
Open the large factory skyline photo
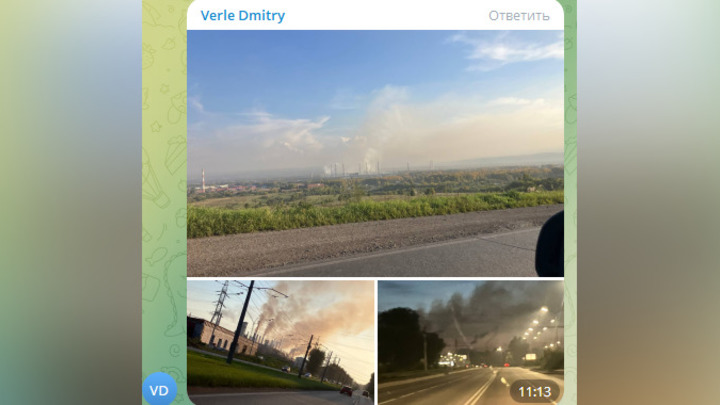(375, 153)
